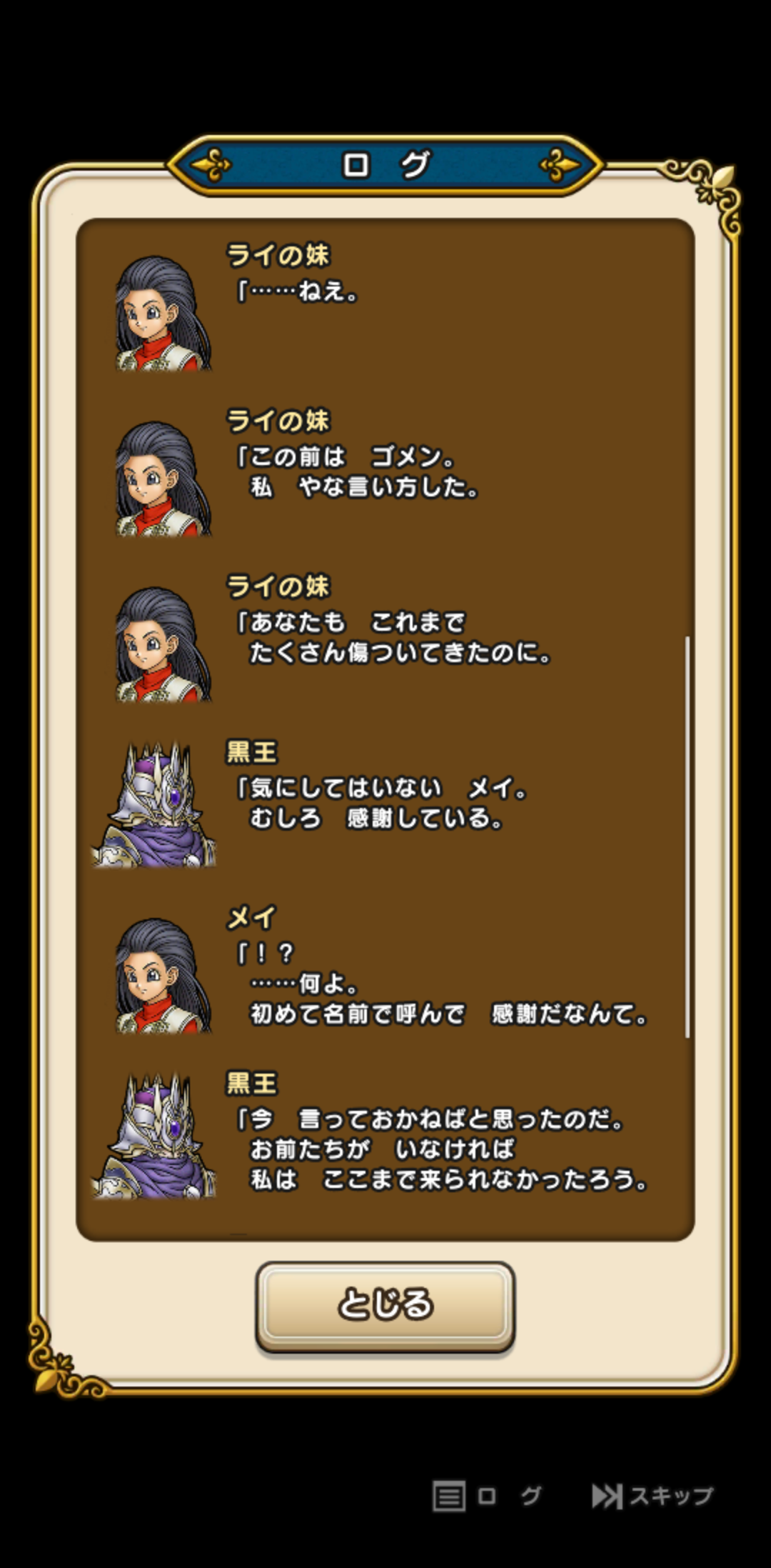This screenshot has width=771, height=1568.
Task: Skip the scene with スキップ
Action: (x=652, y=1495)
